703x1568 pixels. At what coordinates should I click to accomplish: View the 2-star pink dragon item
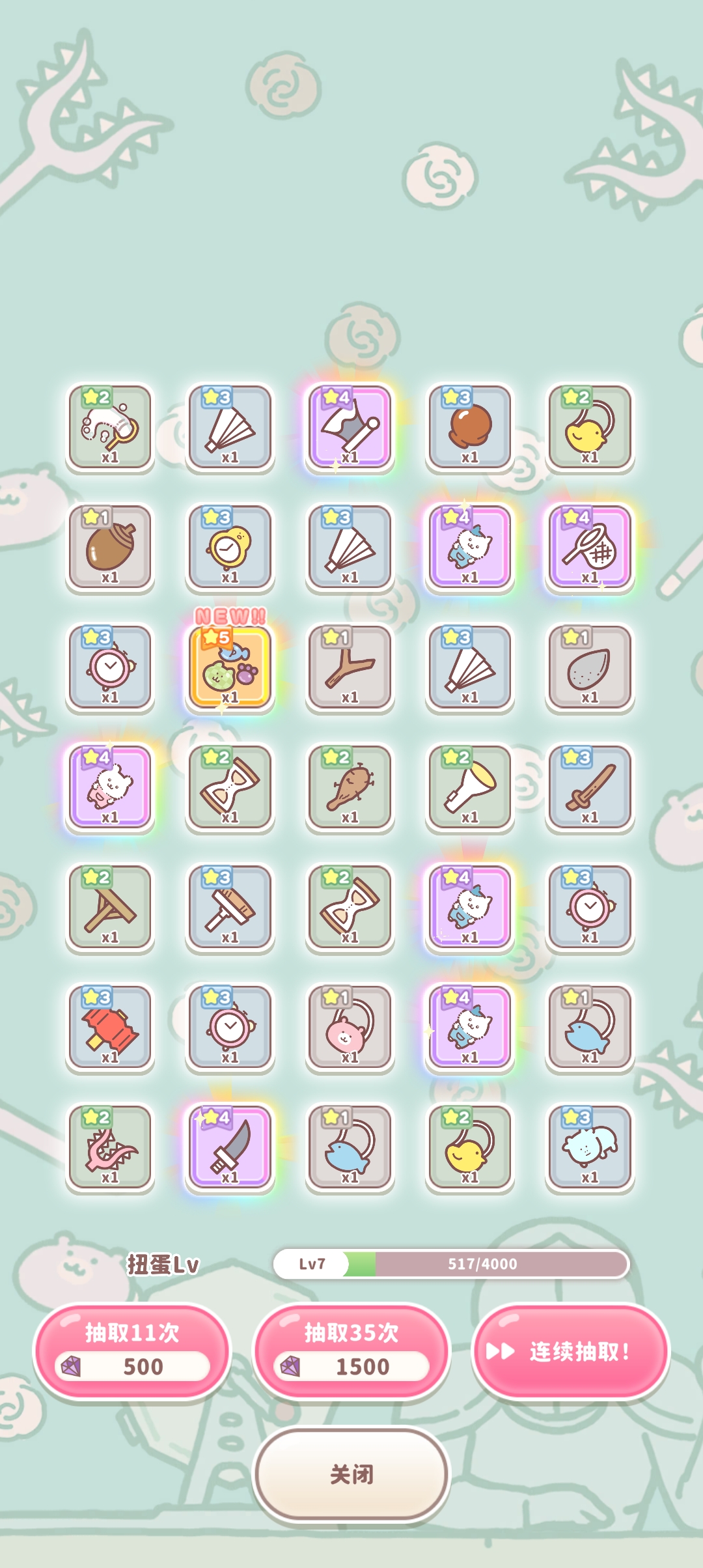click(x=110, y=1147)
